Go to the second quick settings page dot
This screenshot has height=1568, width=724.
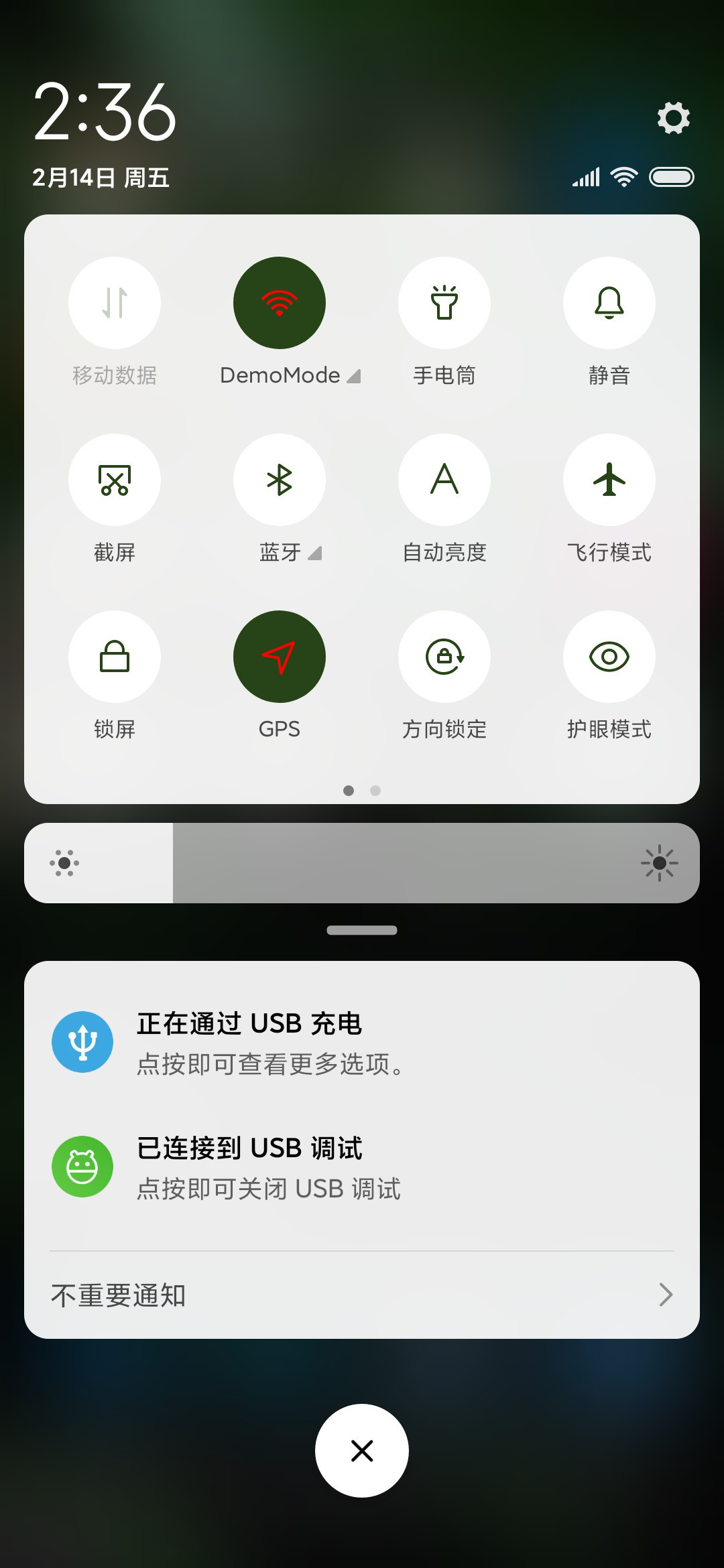(375, 791)
